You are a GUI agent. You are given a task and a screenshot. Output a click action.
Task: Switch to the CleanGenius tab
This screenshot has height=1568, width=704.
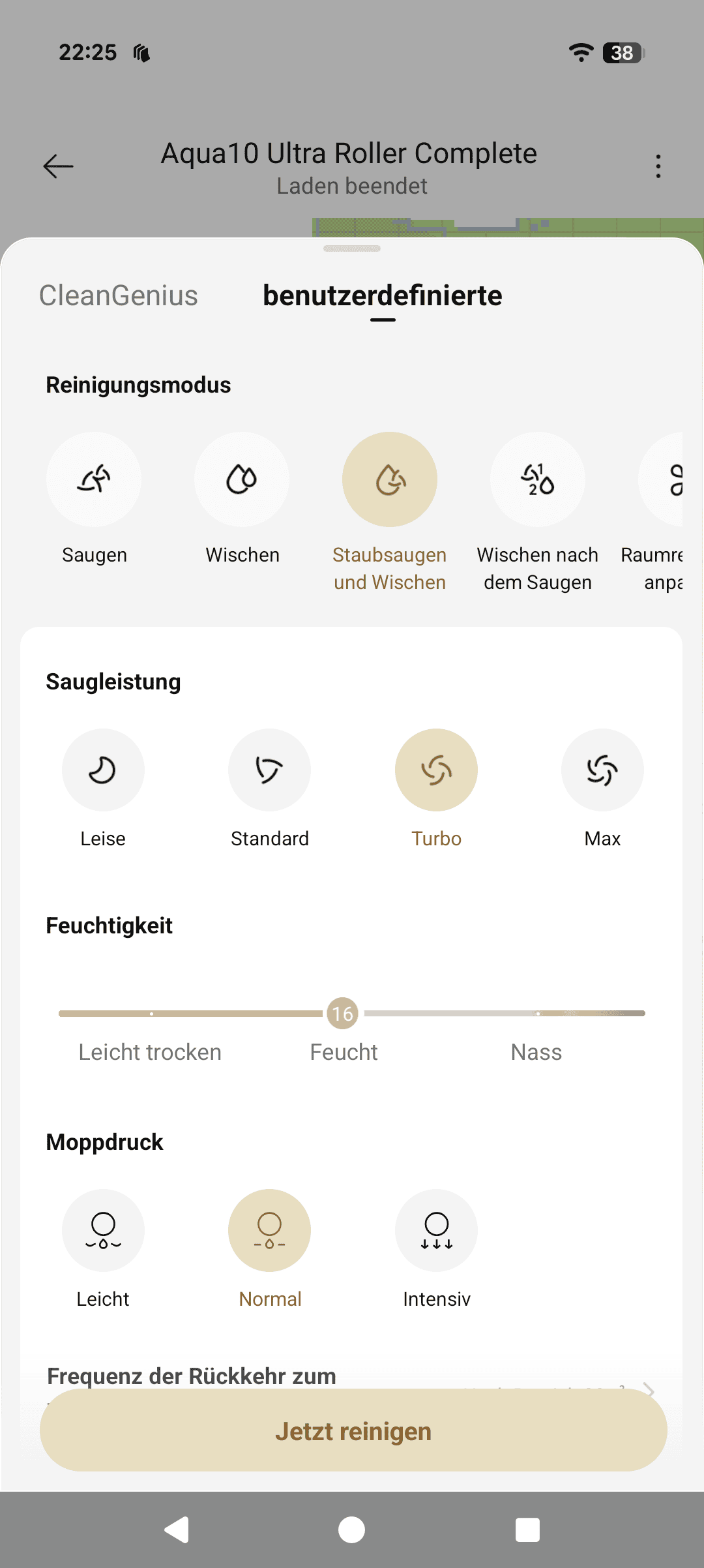(x=119, y=295)
